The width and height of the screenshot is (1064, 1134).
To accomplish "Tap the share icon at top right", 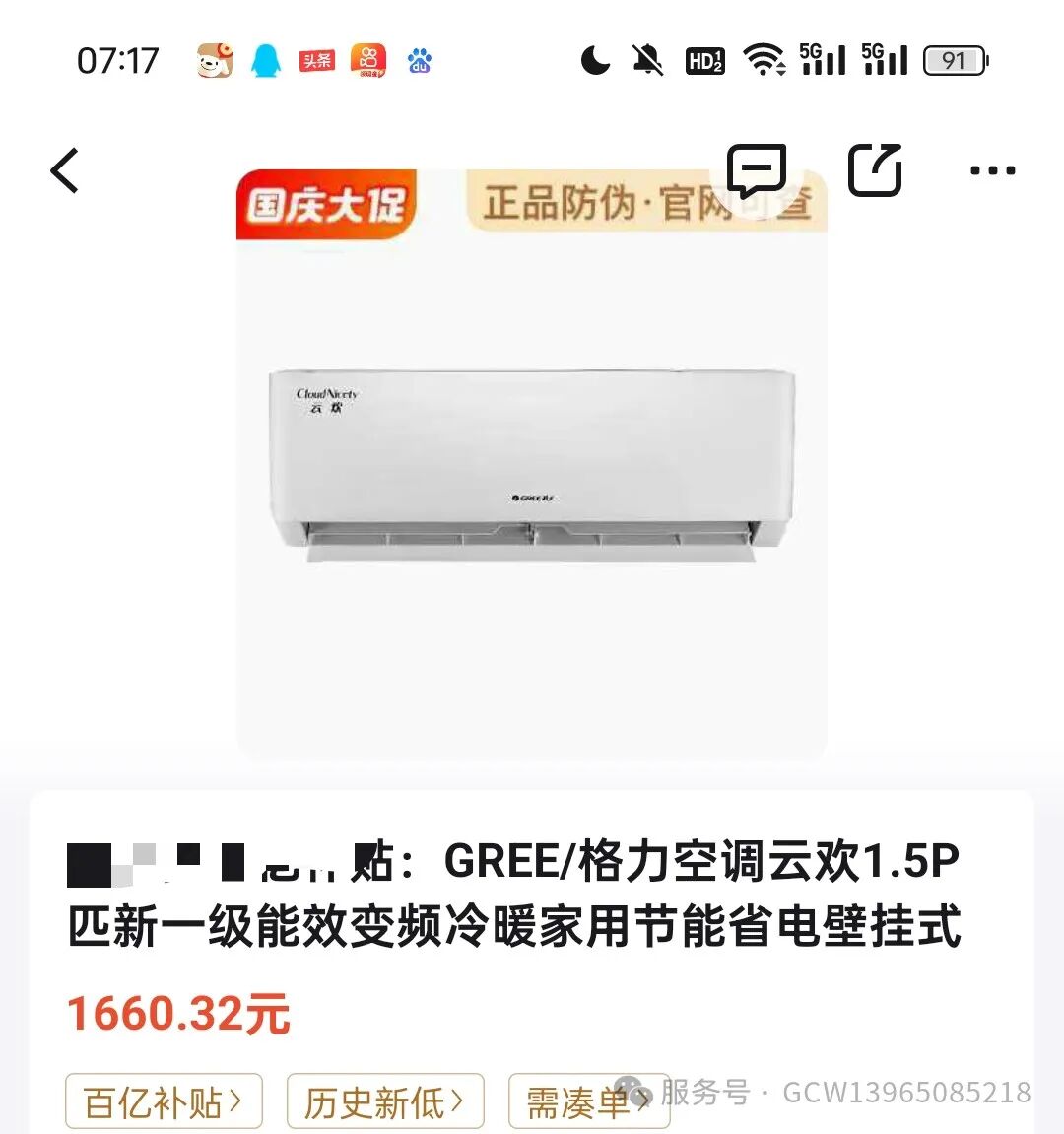I will [876, 169].
